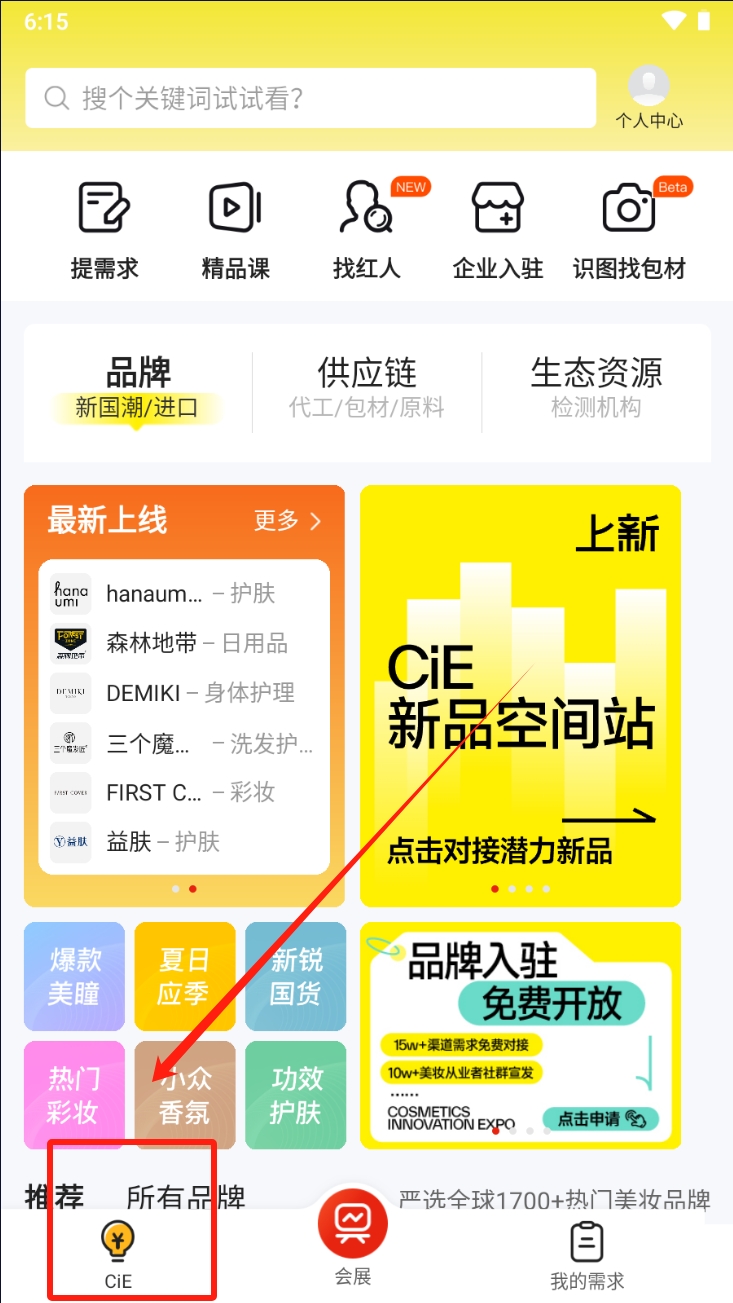This screenshot has height=1303, width=733.
Task: Open the 森林地带 brand row
Action: pyautogui.click(x=185, y=643)
